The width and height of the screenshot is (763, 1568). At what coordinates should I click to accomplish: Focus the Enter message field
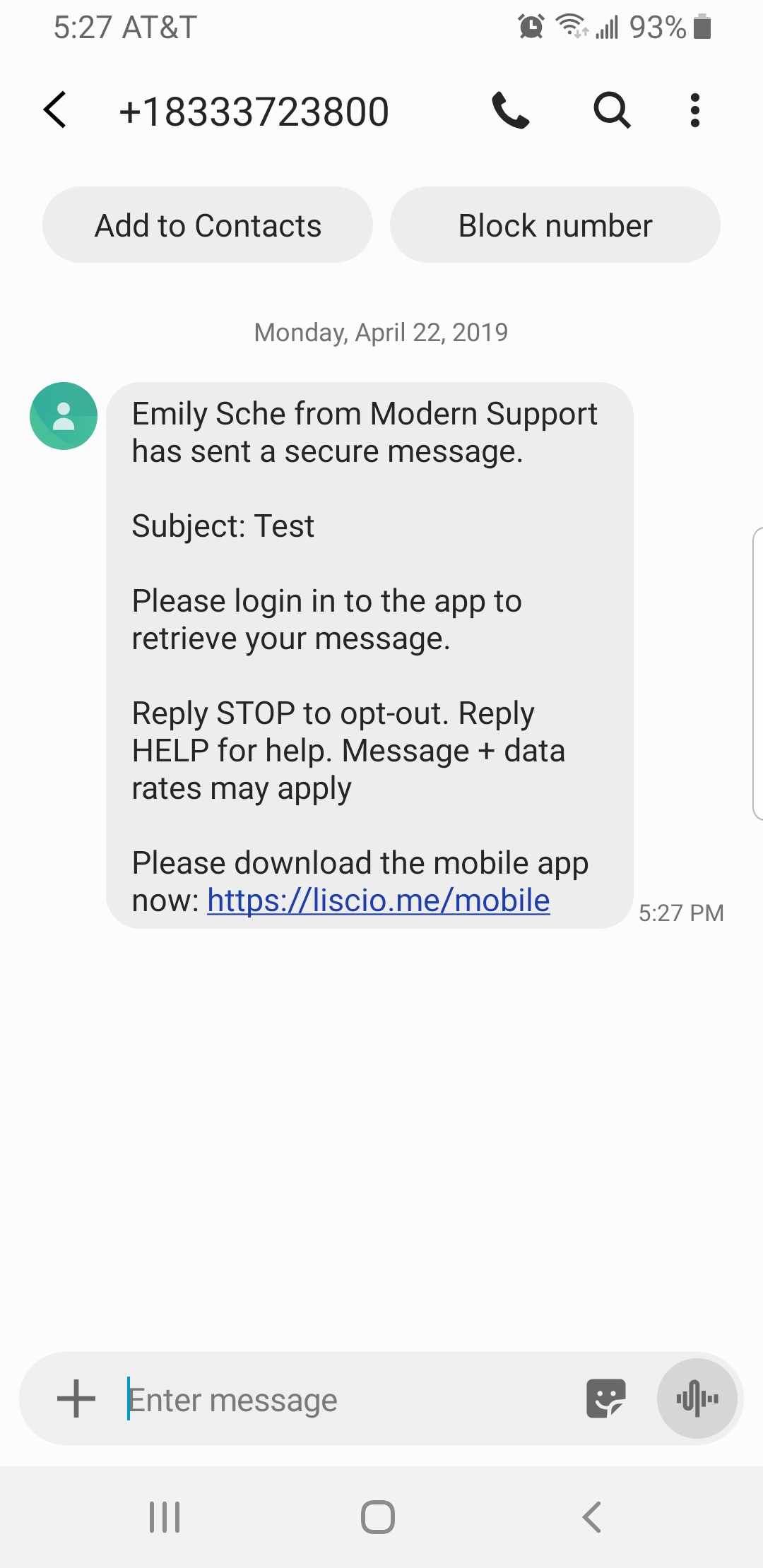pyautogui.click(x=346, y=1400)
